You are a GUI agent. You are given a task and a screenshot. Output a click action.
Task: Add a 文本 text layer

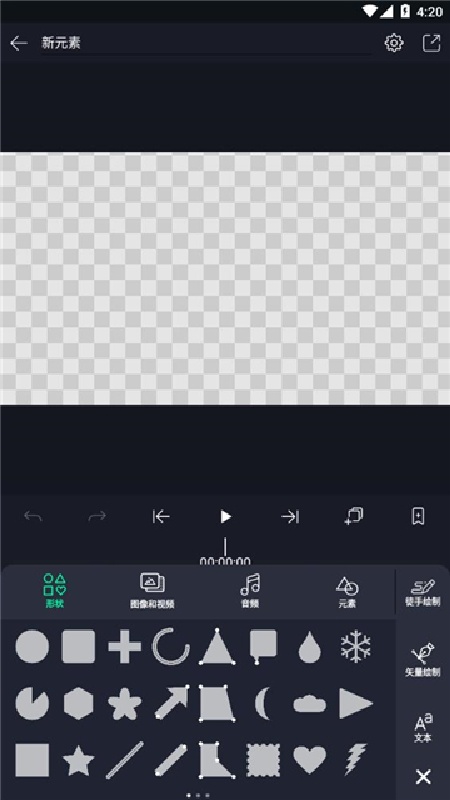pyautogui.click(x=422, y=729)
